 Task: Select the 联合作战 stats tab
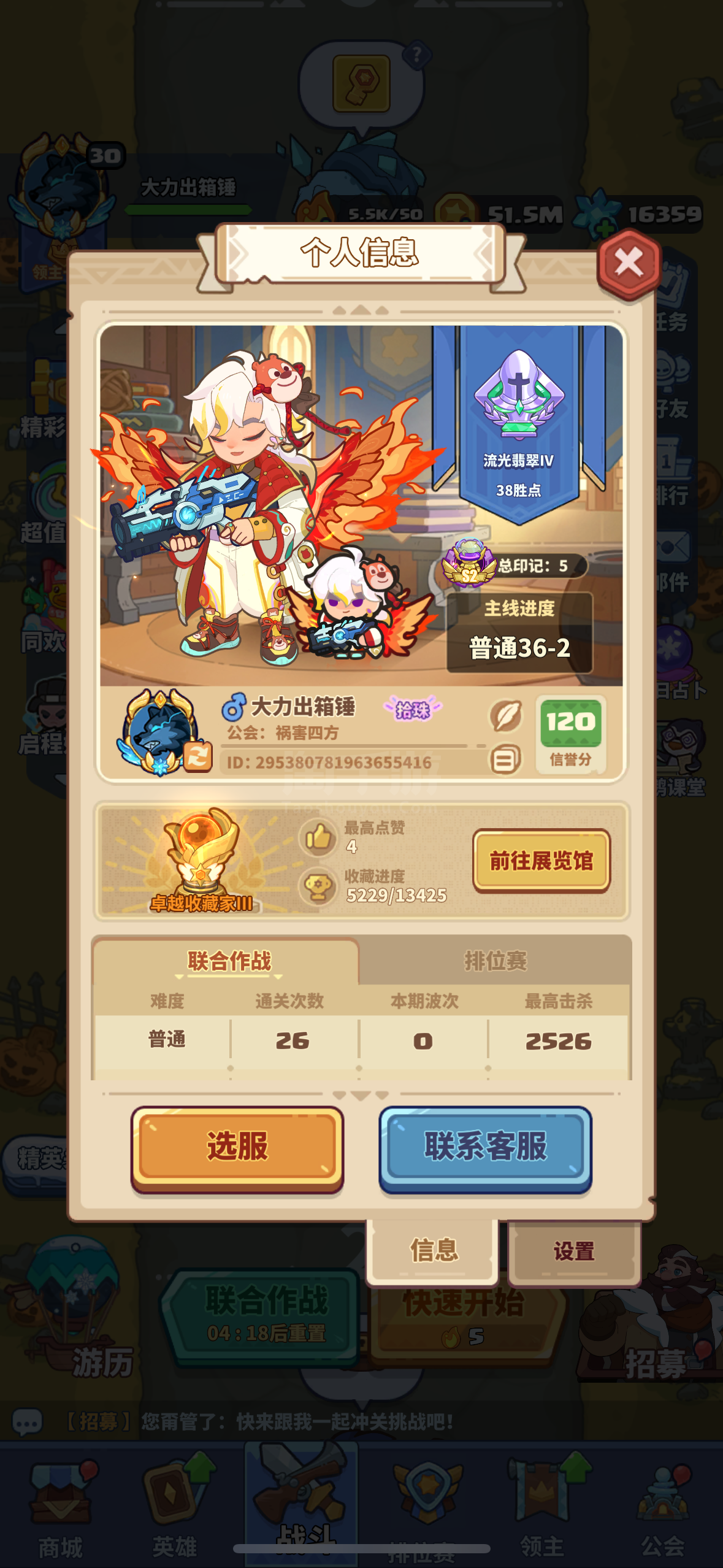coord(229,961)
